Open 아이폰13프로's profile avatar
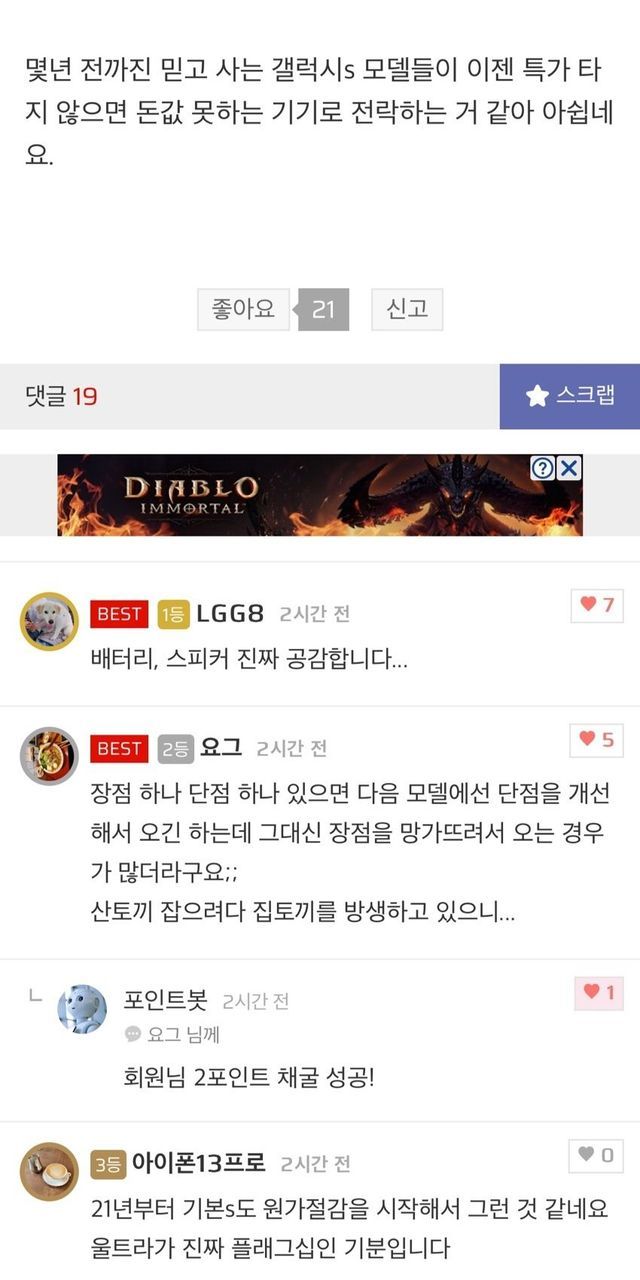 49,1171
